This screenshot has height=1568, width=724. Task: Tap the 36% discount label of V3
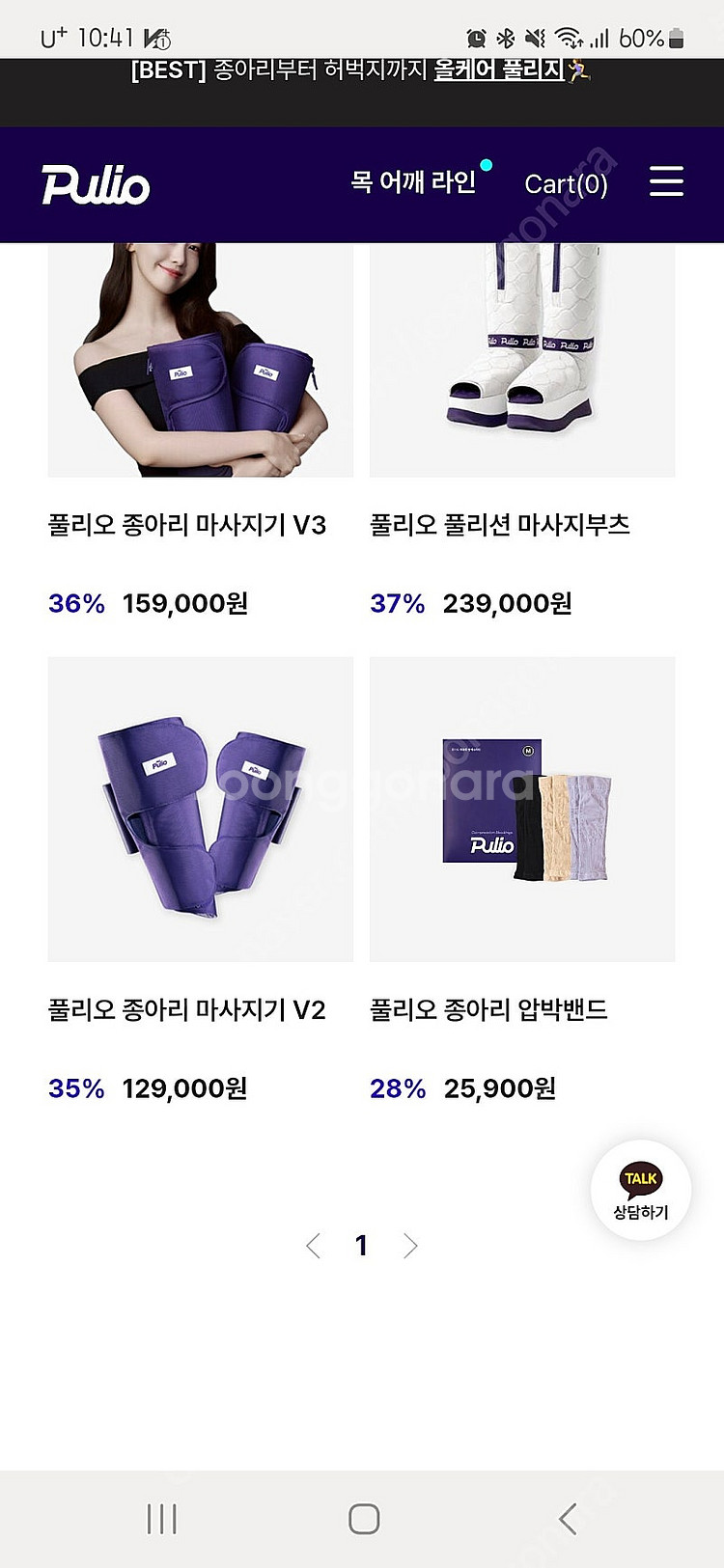click(x=75, y=603)
